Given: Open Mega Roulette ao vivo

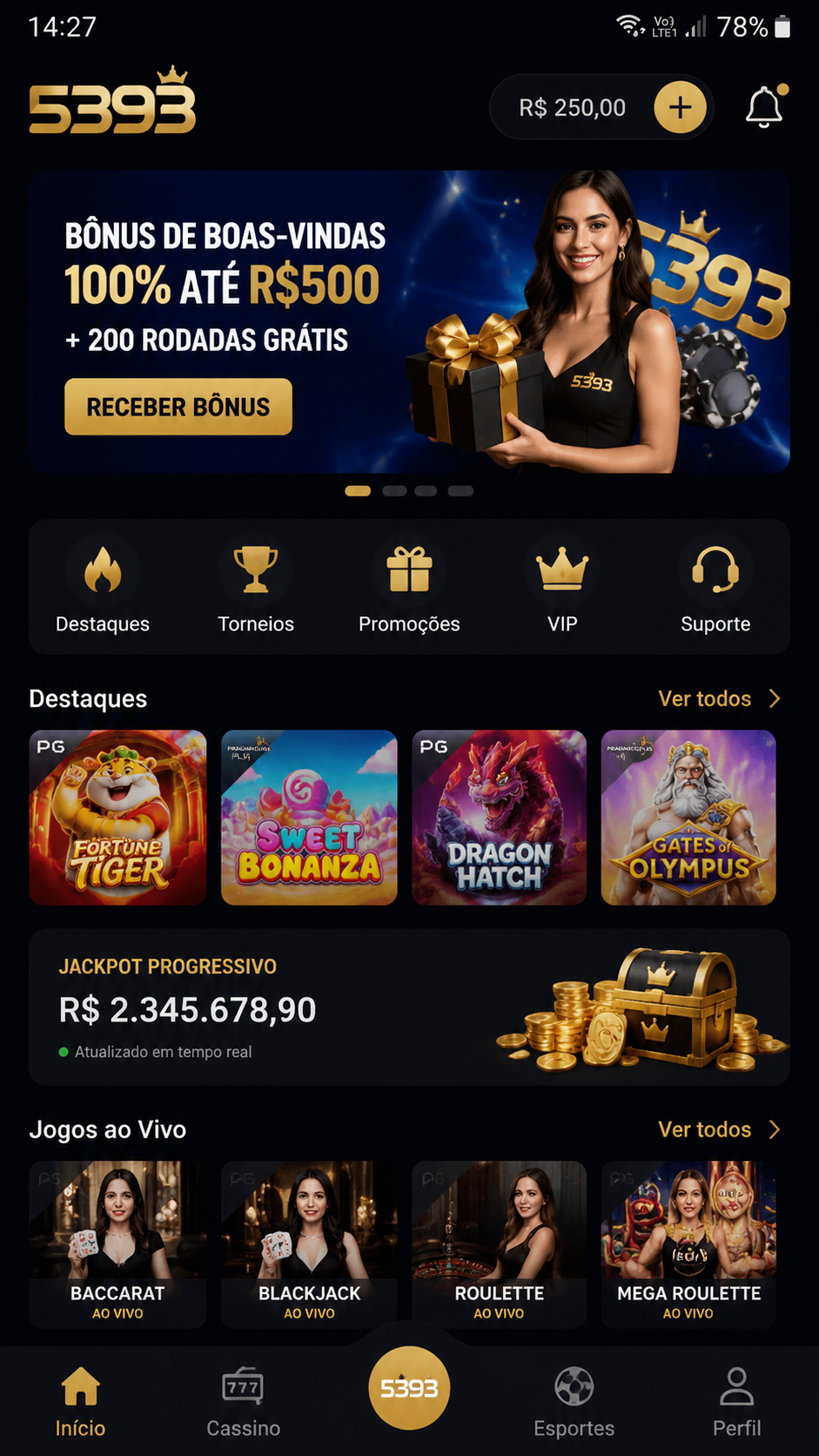Looking at the screenshot, I should click(x=688, y=1244).
